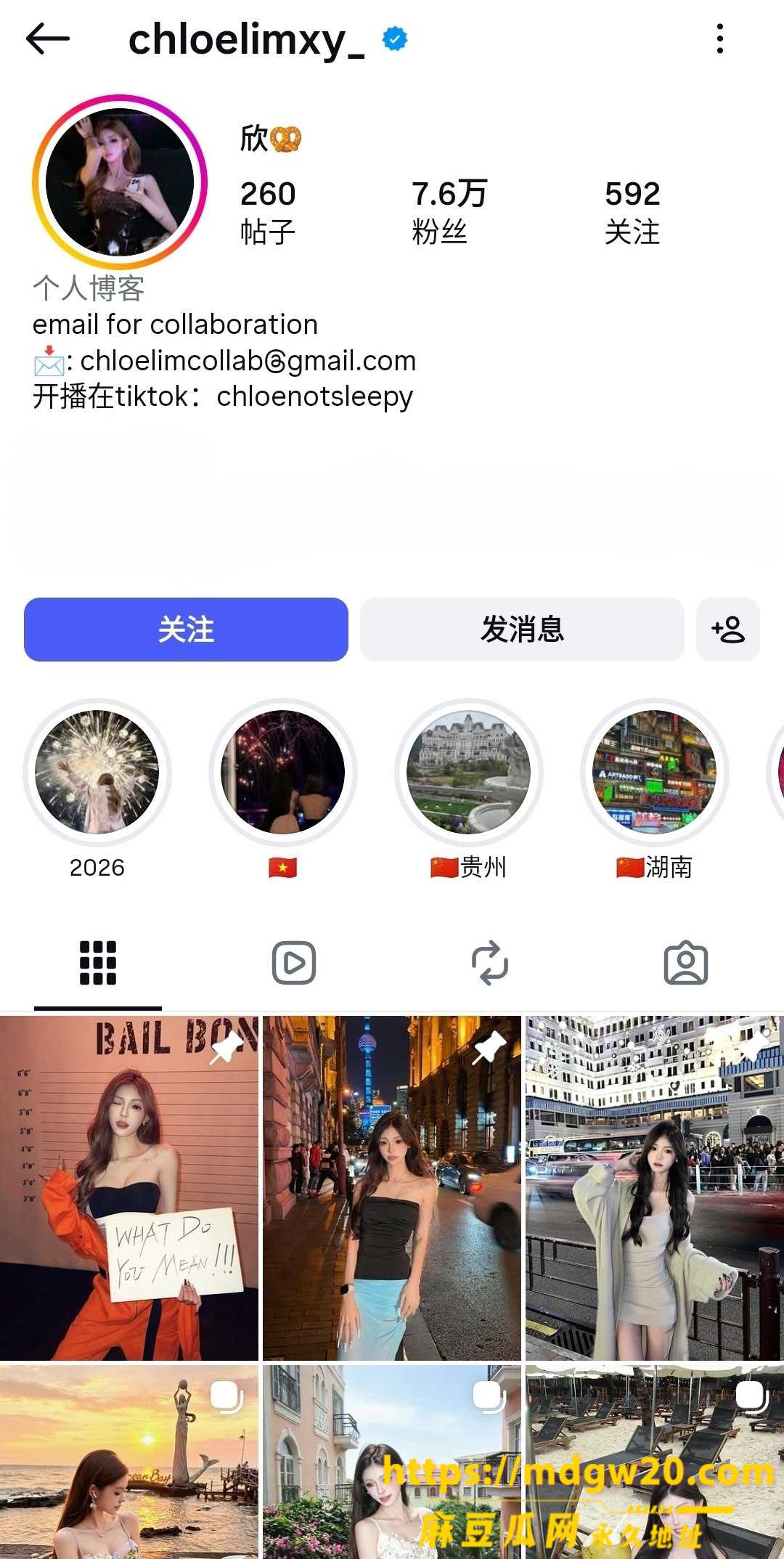This screenshot has height=1559, width=784.
Task: Open the pinned BAIL BOND orange-jumpsuit post
Action: tap(129, 1188)
